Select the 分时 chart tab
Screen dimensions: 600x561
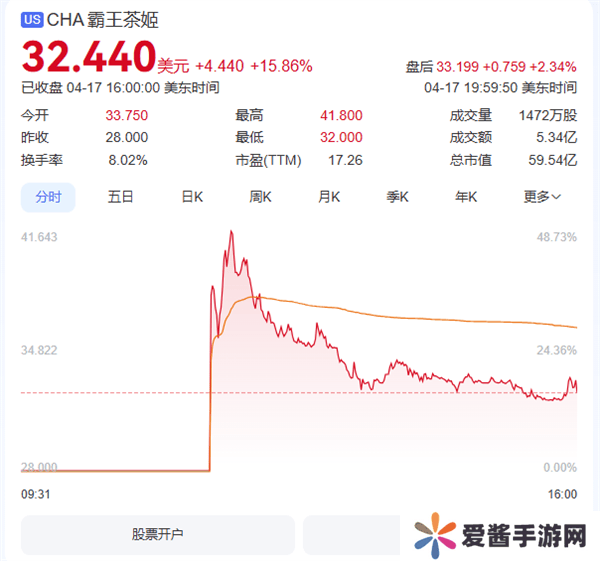coord(48,197)
